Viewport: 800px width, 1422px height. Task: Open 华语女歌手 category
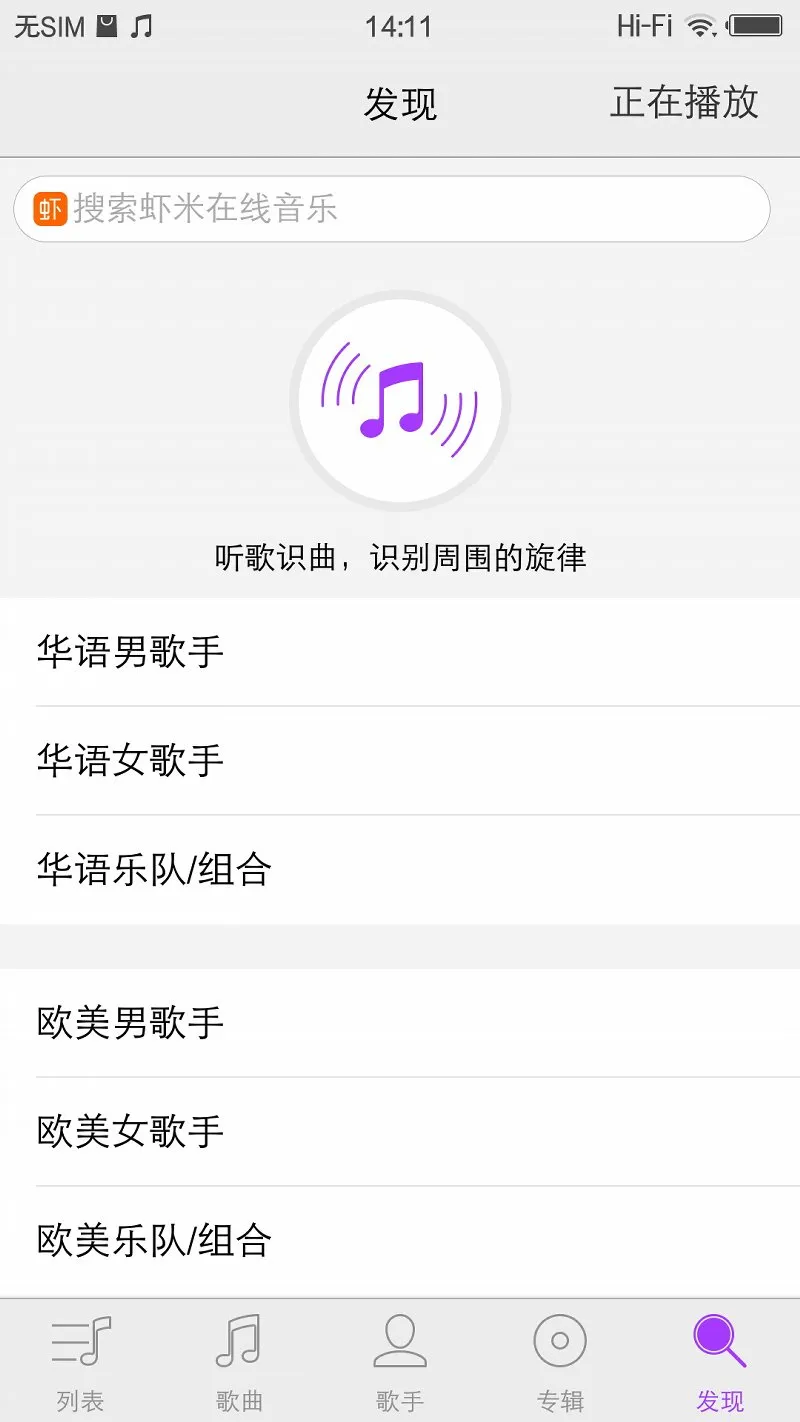(400, 761)
